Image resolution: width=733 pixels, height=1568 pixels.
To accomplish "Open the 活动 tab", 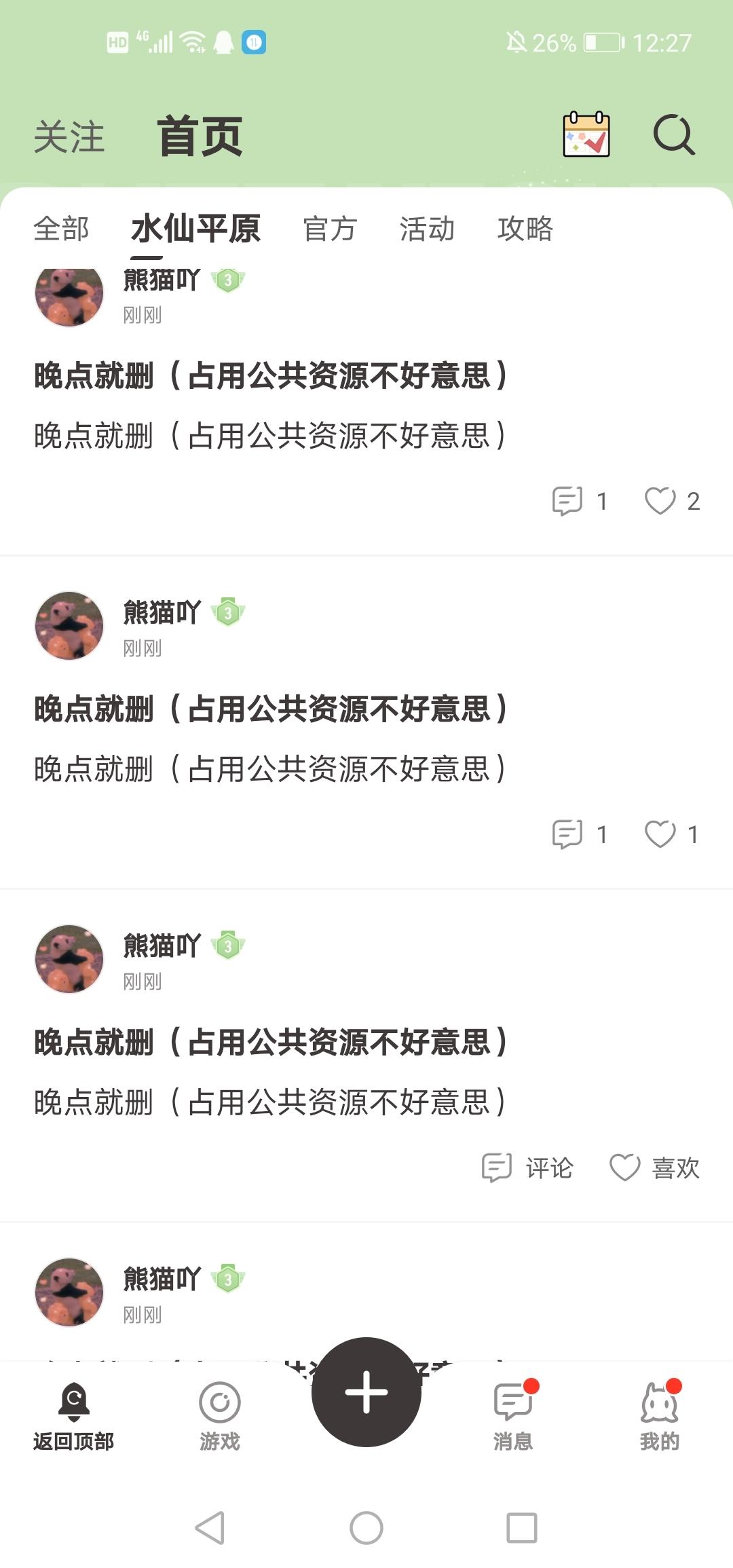I will [x=427, y=229].
